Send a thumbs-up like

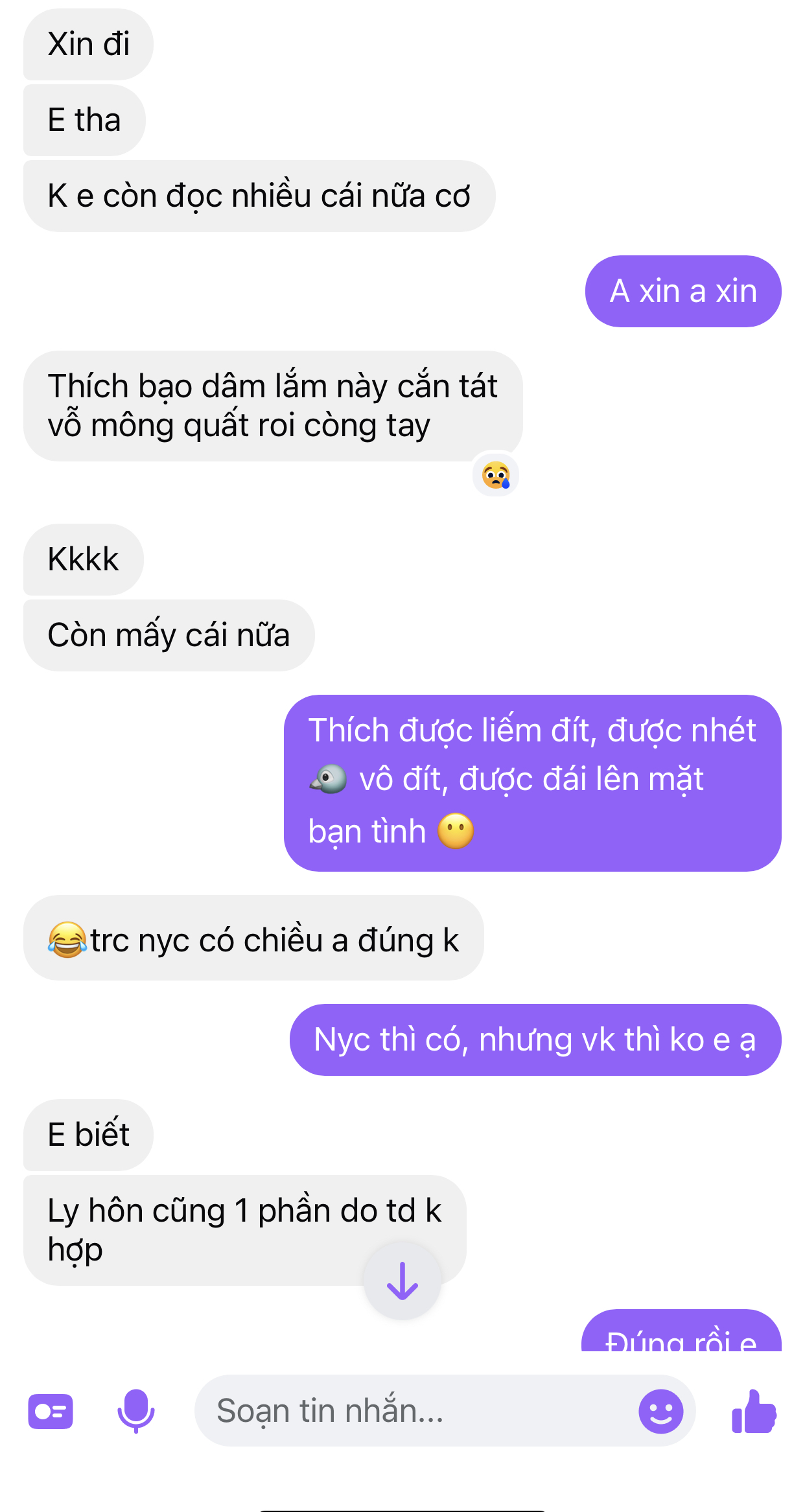[x=754, y=1411]
